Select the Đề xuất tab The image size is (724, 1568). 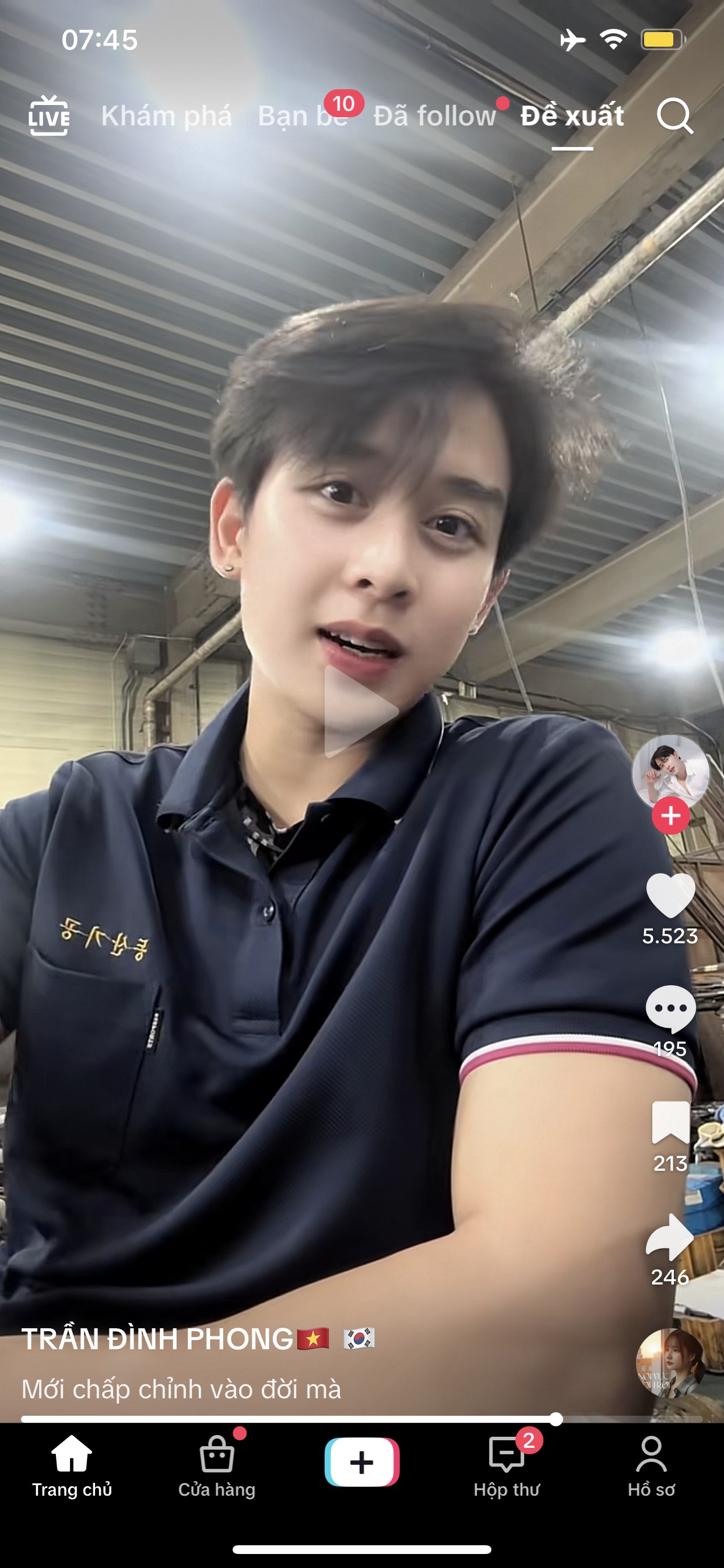[572, 116]
